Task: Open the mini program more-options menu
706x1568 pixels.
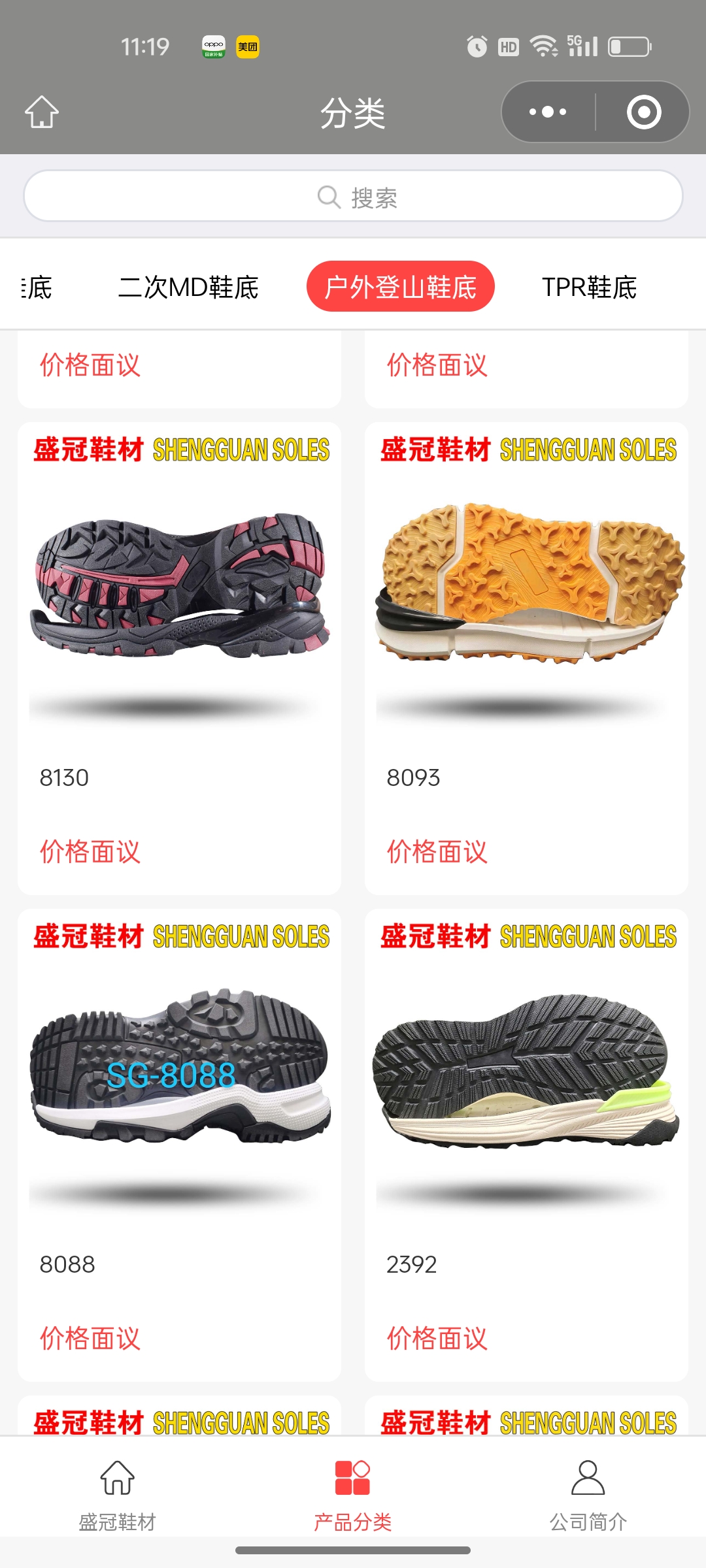Action: coord(548,112)
